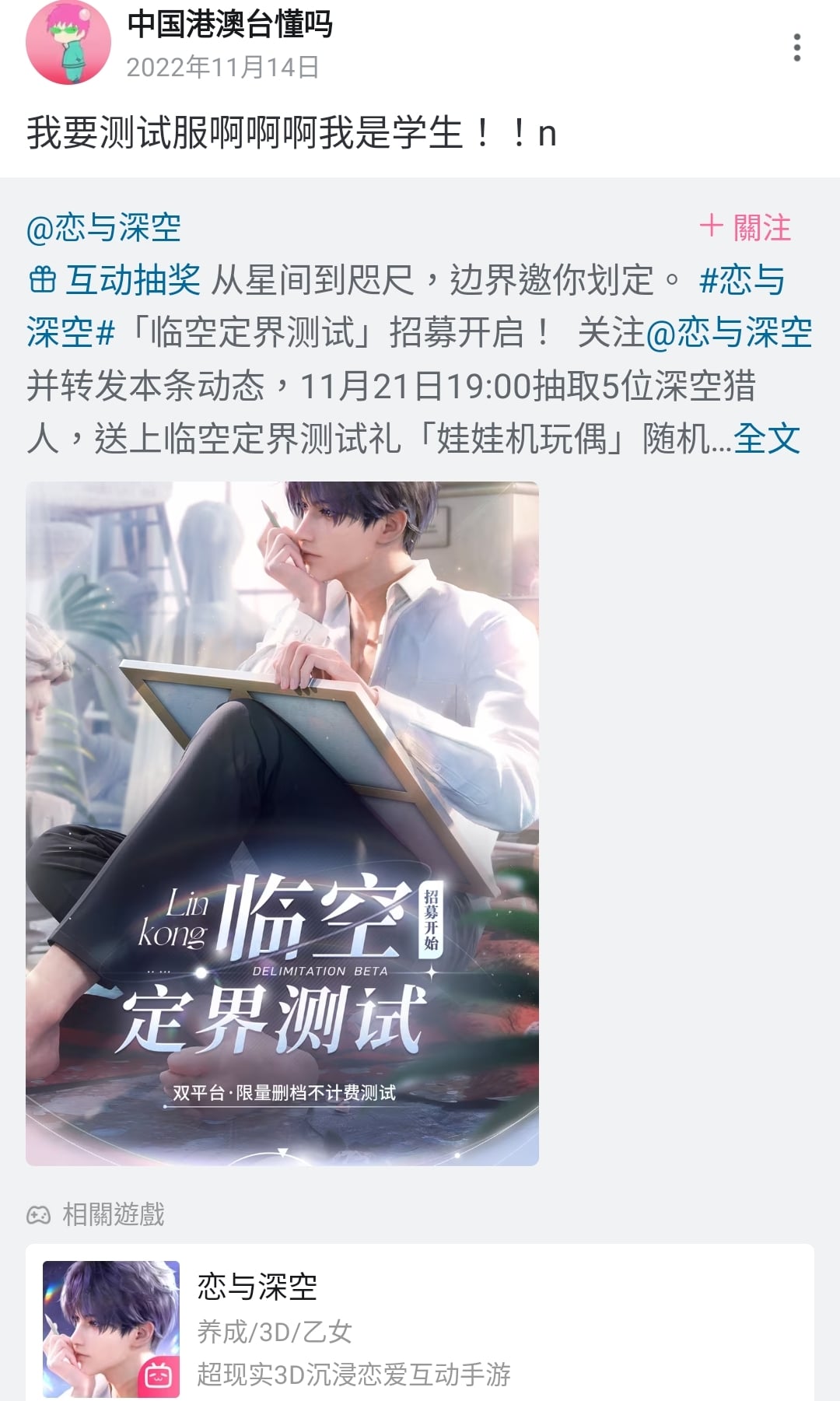Screen dimensions: 840x1401
Task: Follow 恋与深空 with the 關注 button
Action: [x=746, y=228]
